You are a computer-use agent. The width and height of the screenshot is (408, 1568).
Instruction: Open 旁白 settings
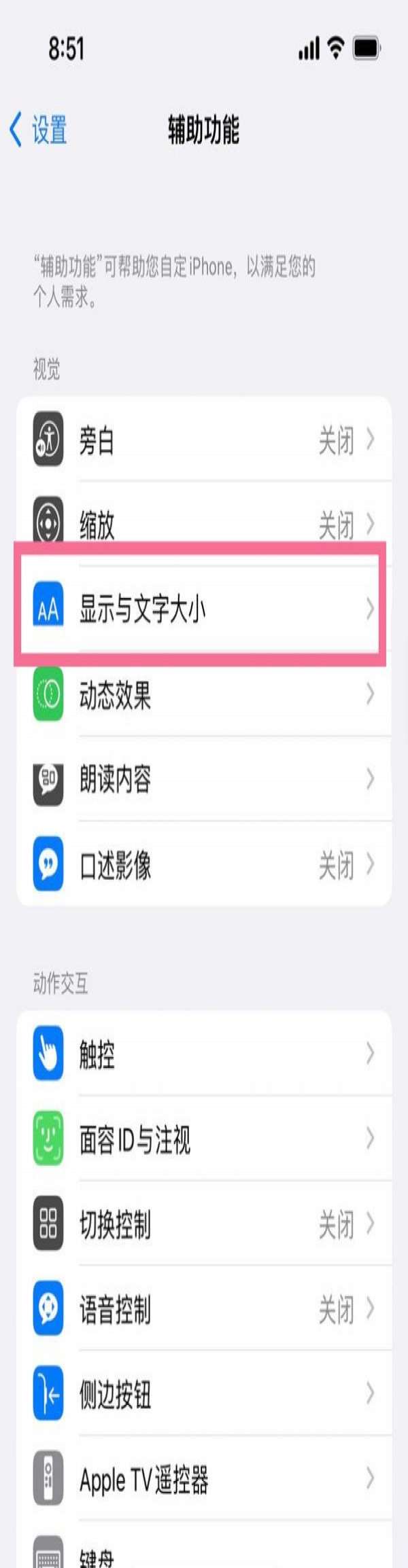coord(204,440)
